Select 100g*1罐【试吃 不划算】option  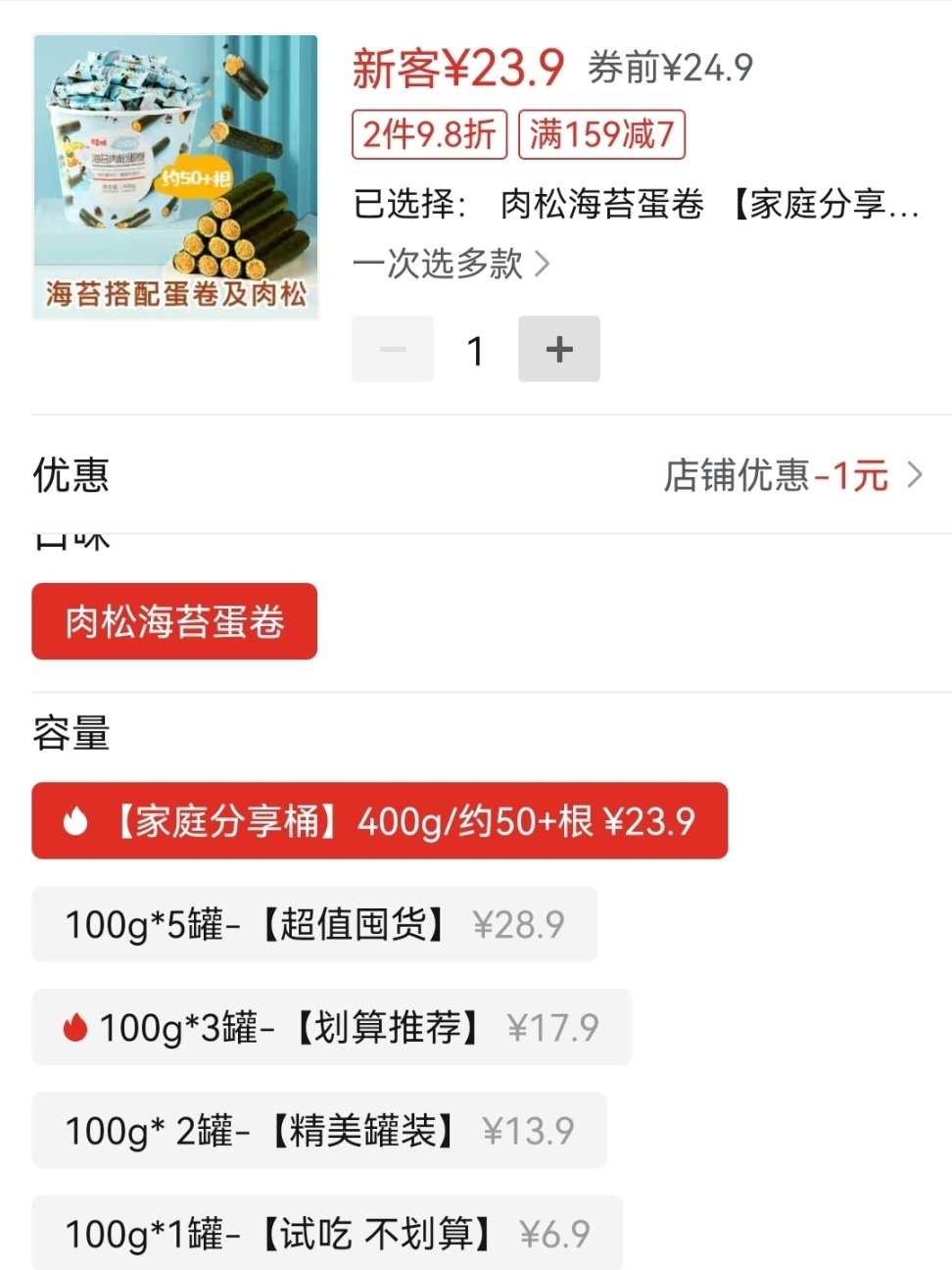(x=327, y=1233)
